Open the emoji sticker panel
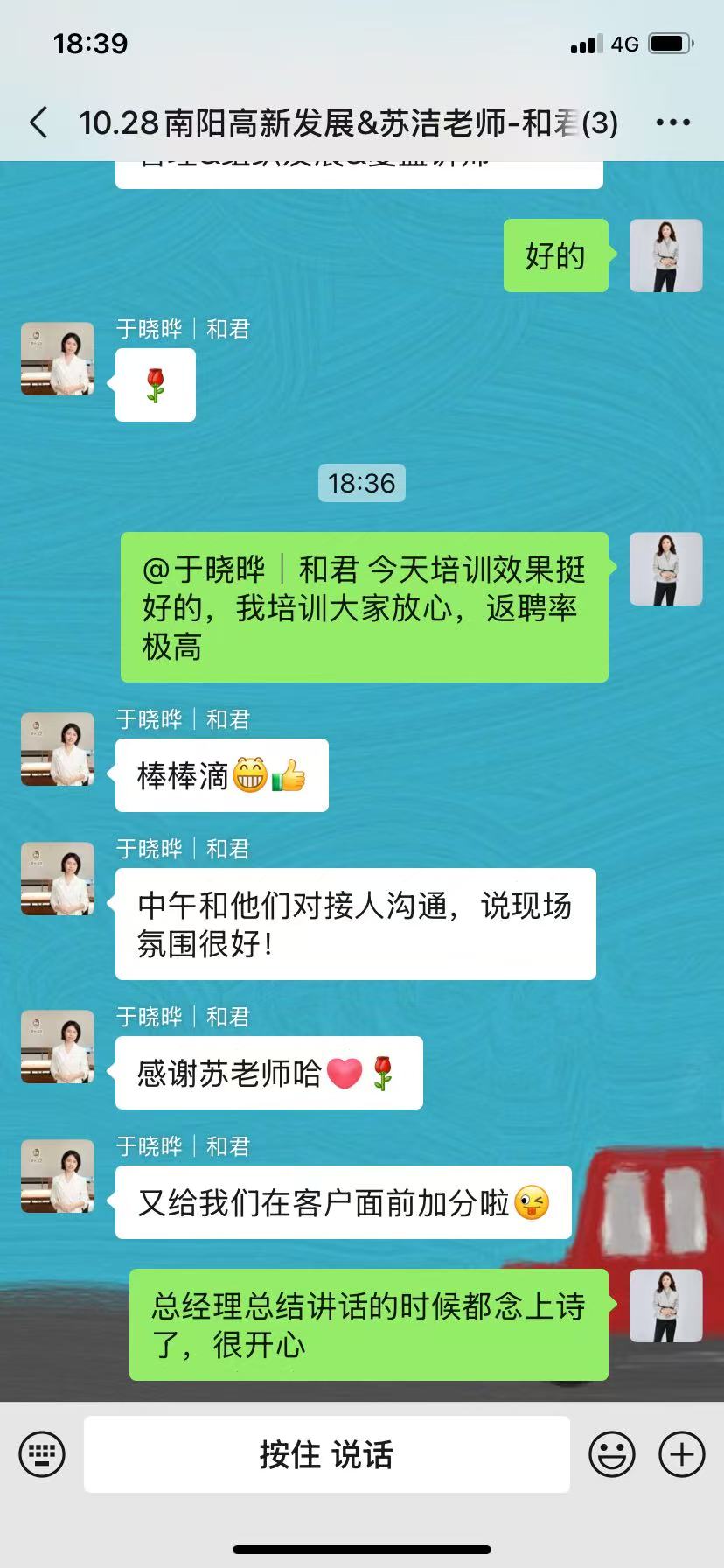Image resolution: width=724 pixels, height=1568 pixels. coord(612,1454)
